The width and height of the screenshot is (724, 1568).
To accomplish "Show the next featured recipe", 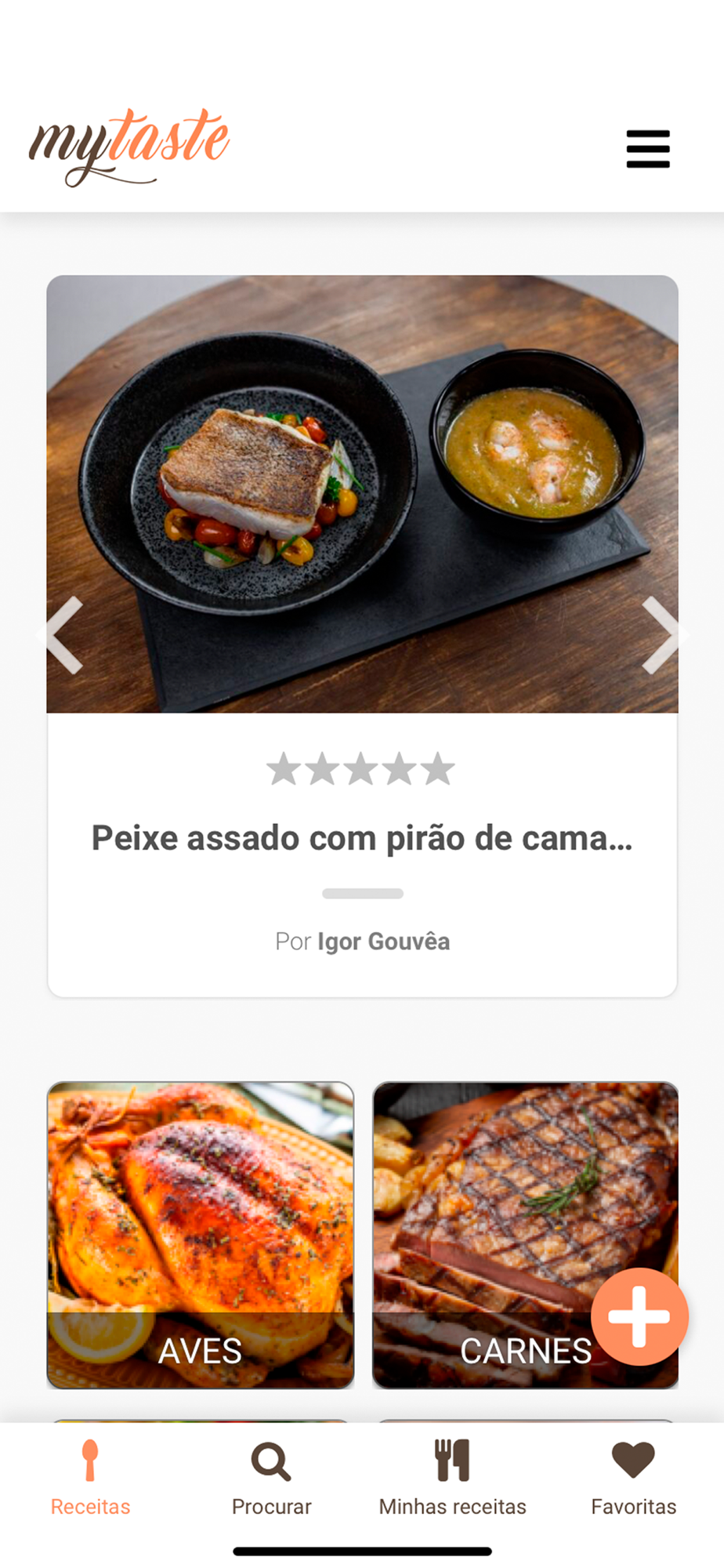I will (662, 635).
